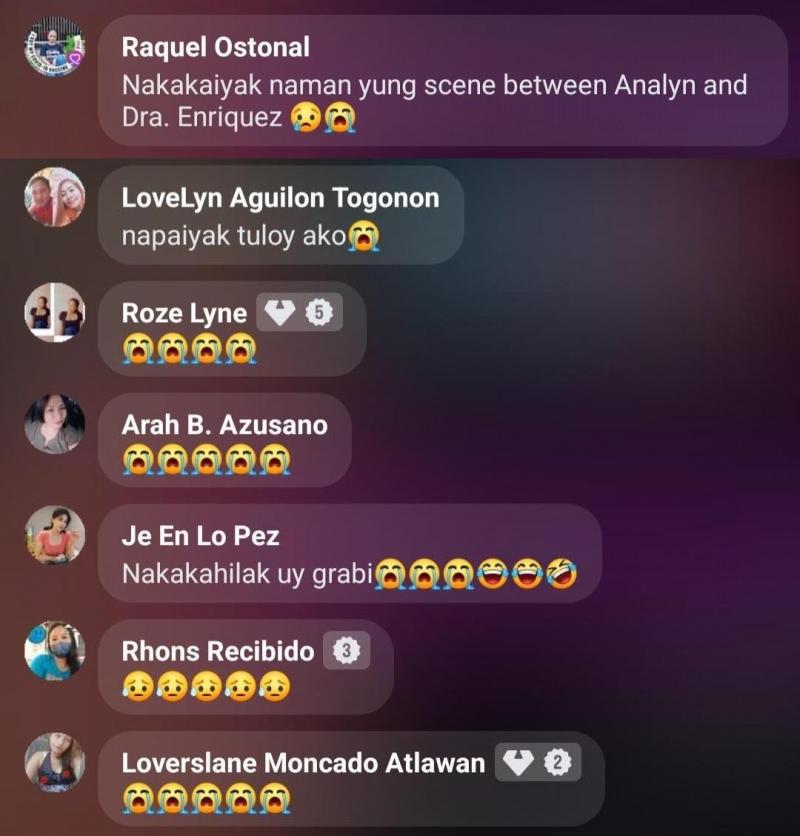Open Loverslane Moncado Atlawan's profile
The image size is (800, 836).
point(302,763)
